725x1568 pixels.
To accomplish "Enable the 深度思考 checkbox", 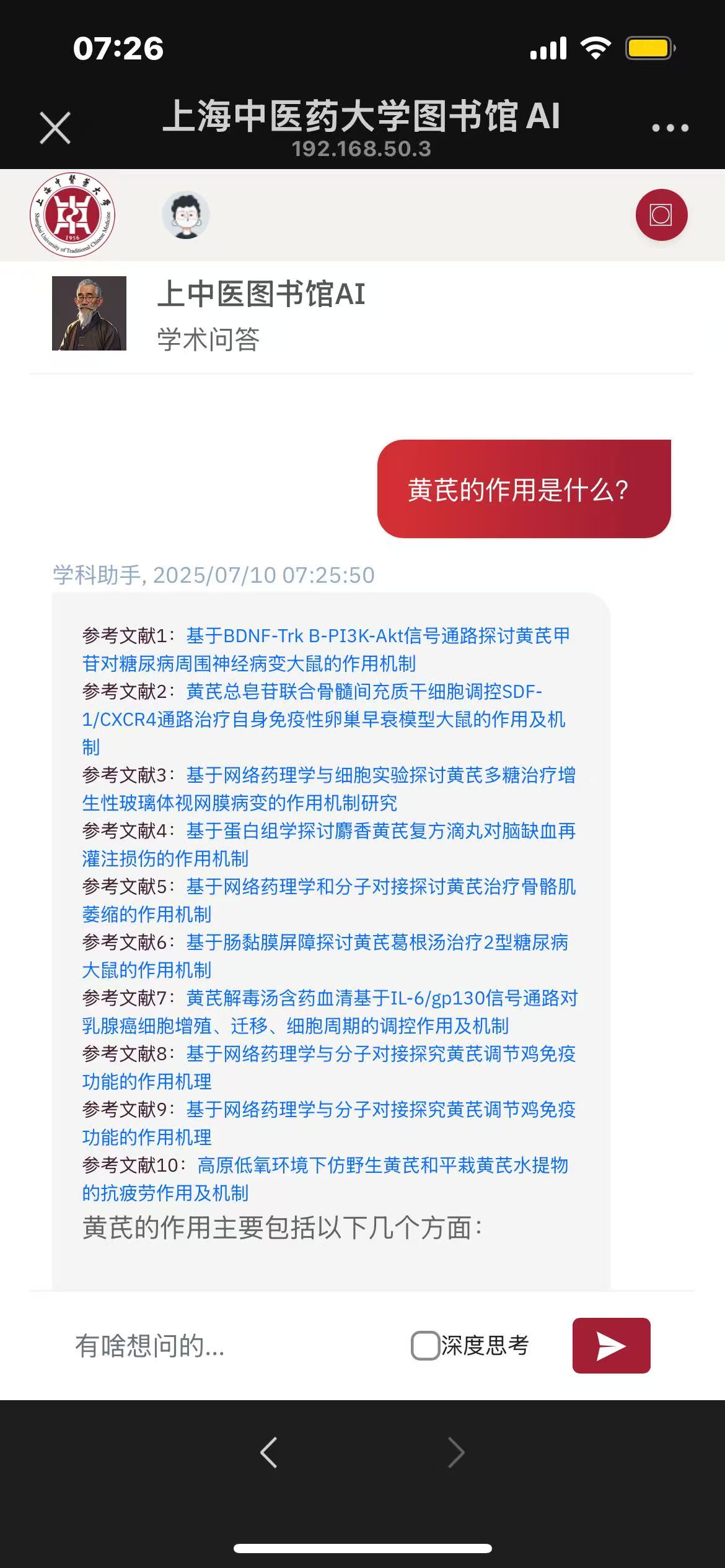I will coord(425,1346).
